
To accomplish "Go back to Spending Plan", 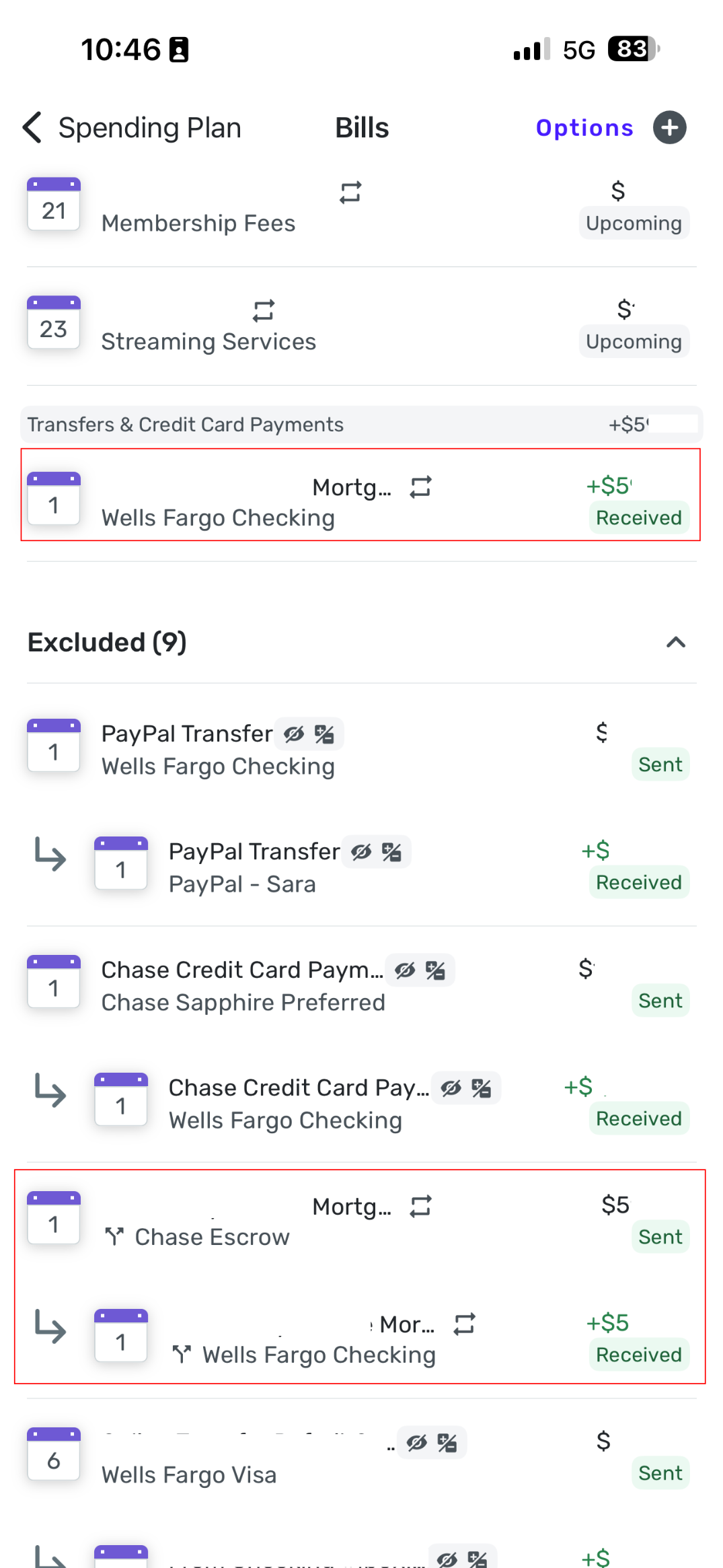I will [x=132, y=128].
